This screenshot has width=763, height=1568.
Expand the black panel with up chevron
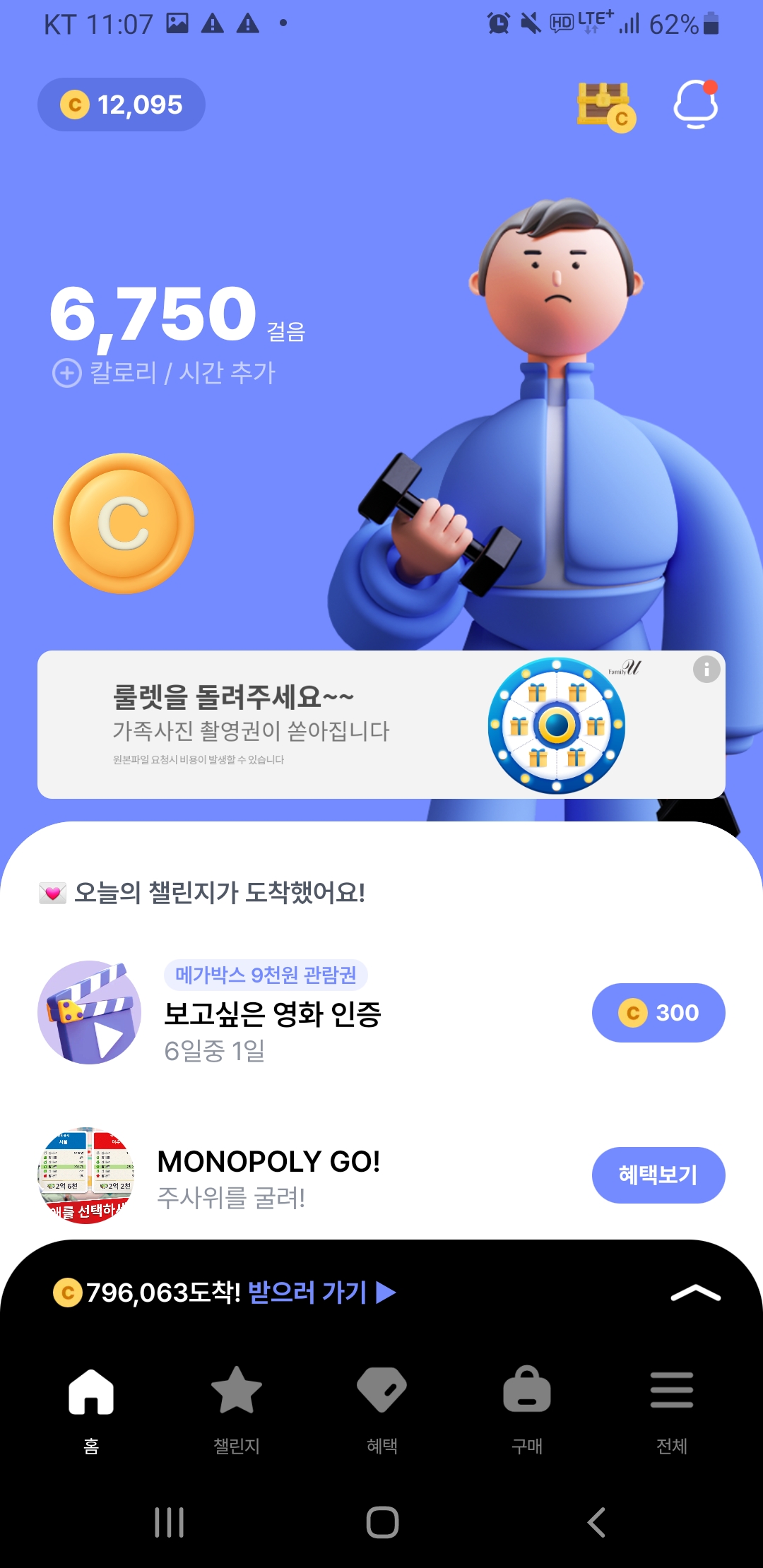tap(695, 1293)
